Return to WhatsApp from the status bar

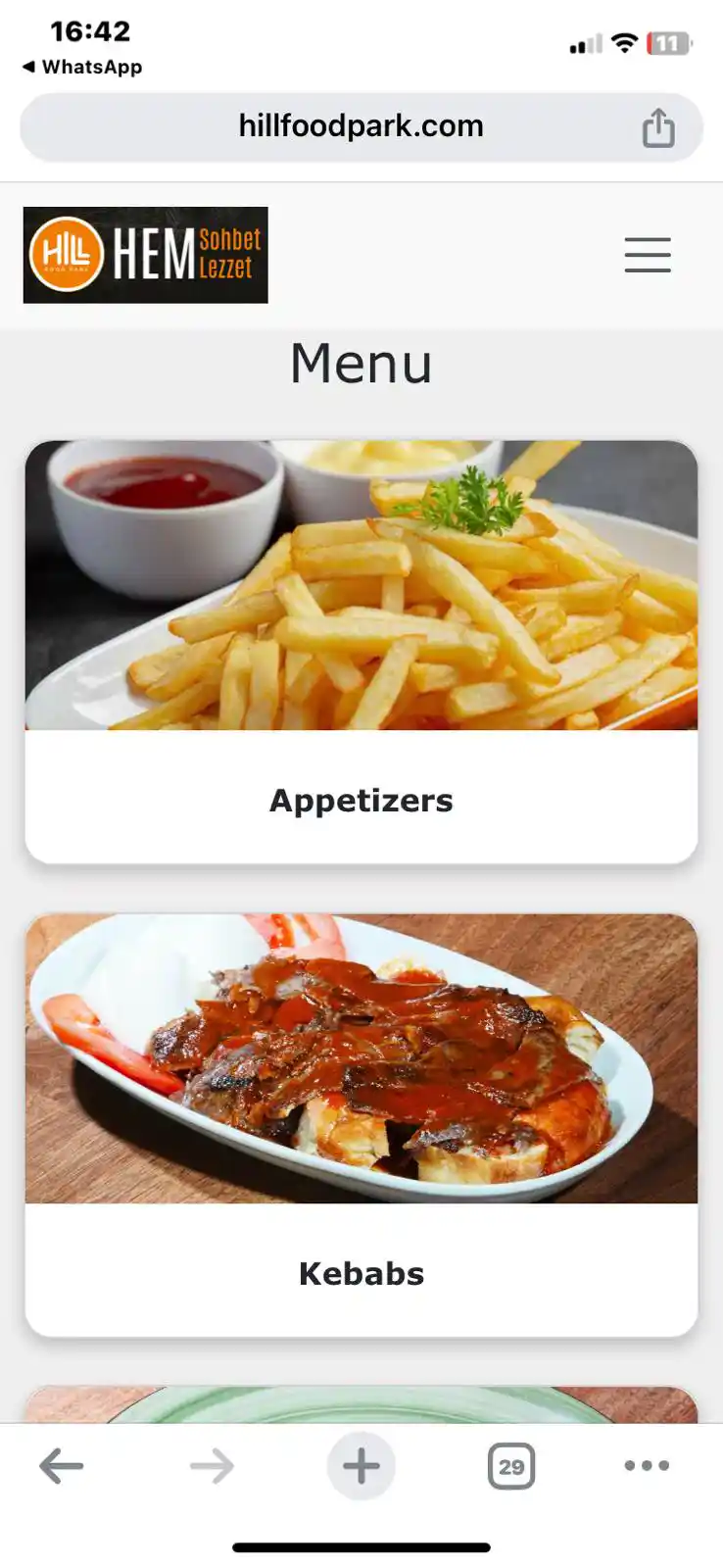tap(82, 67)
